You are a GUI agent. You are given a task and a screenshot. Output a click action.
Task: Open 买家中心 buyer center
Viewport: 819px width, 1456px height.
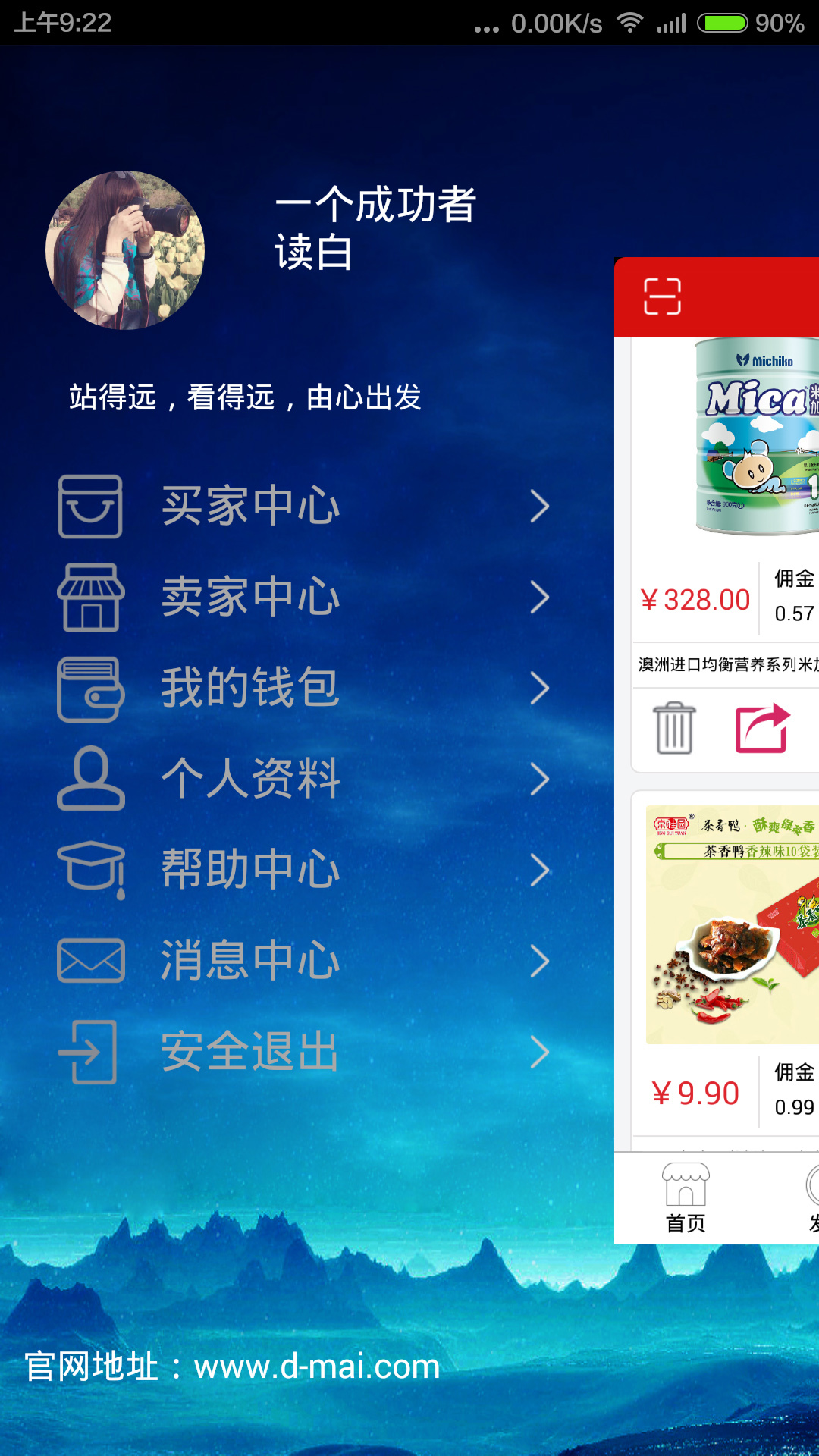303,507
